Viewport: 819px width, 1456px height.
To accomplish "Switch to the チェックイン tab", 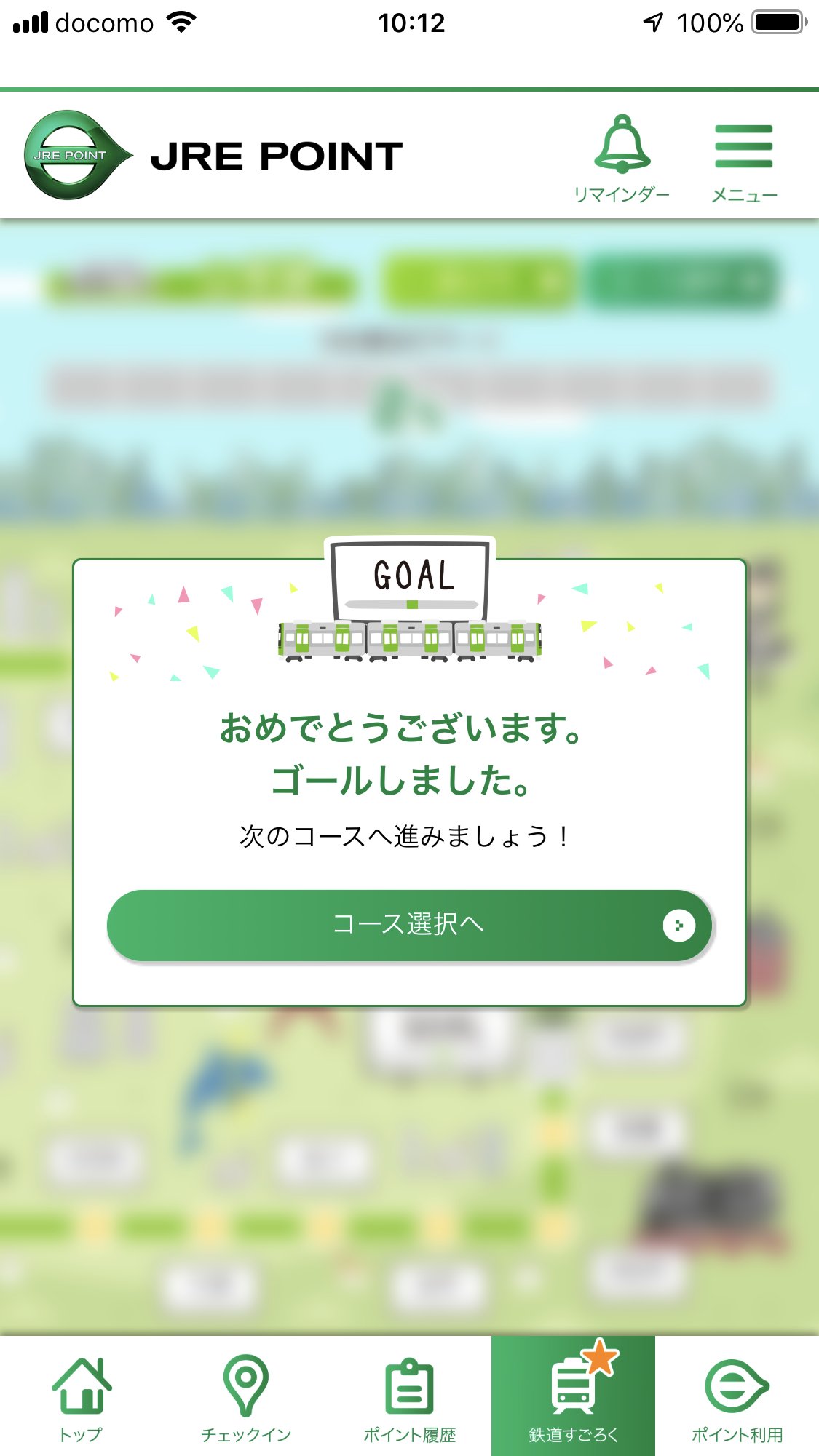I will (246, 1397).
